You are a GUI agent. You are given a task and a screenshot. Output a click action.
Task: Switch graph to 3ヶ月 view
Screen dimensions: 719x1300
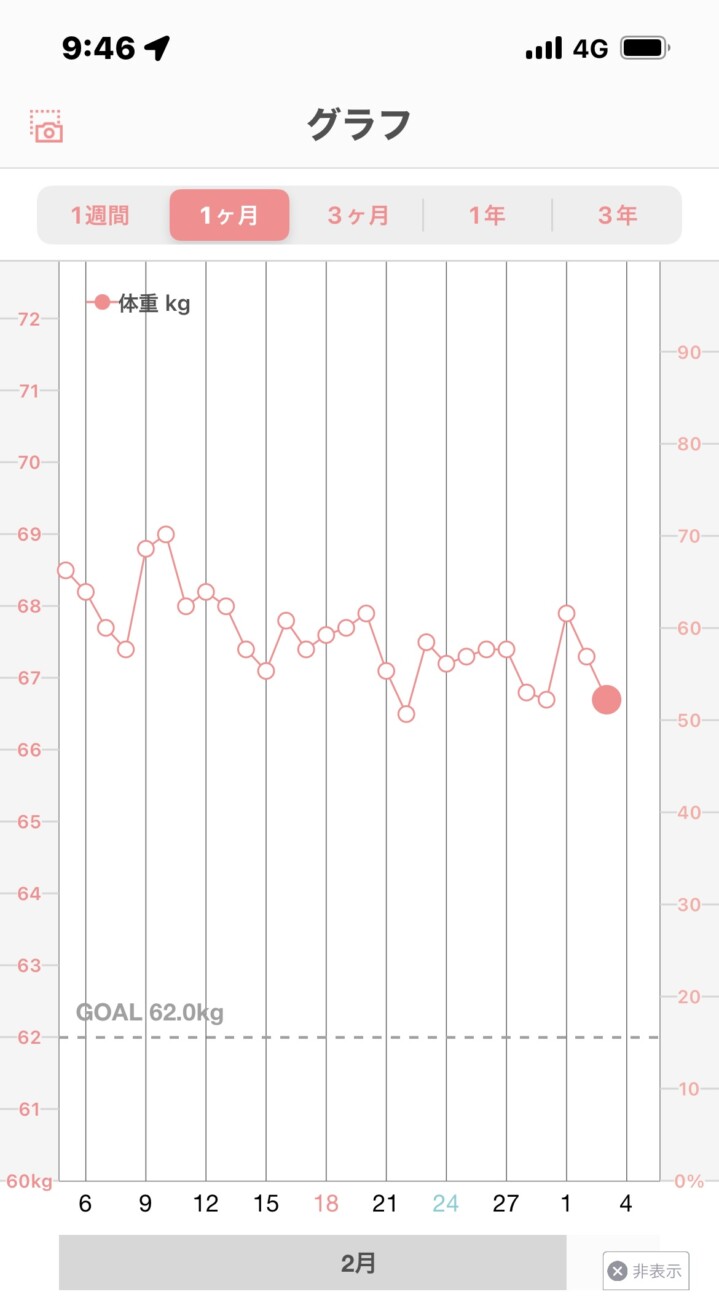[x=358, y=215]
